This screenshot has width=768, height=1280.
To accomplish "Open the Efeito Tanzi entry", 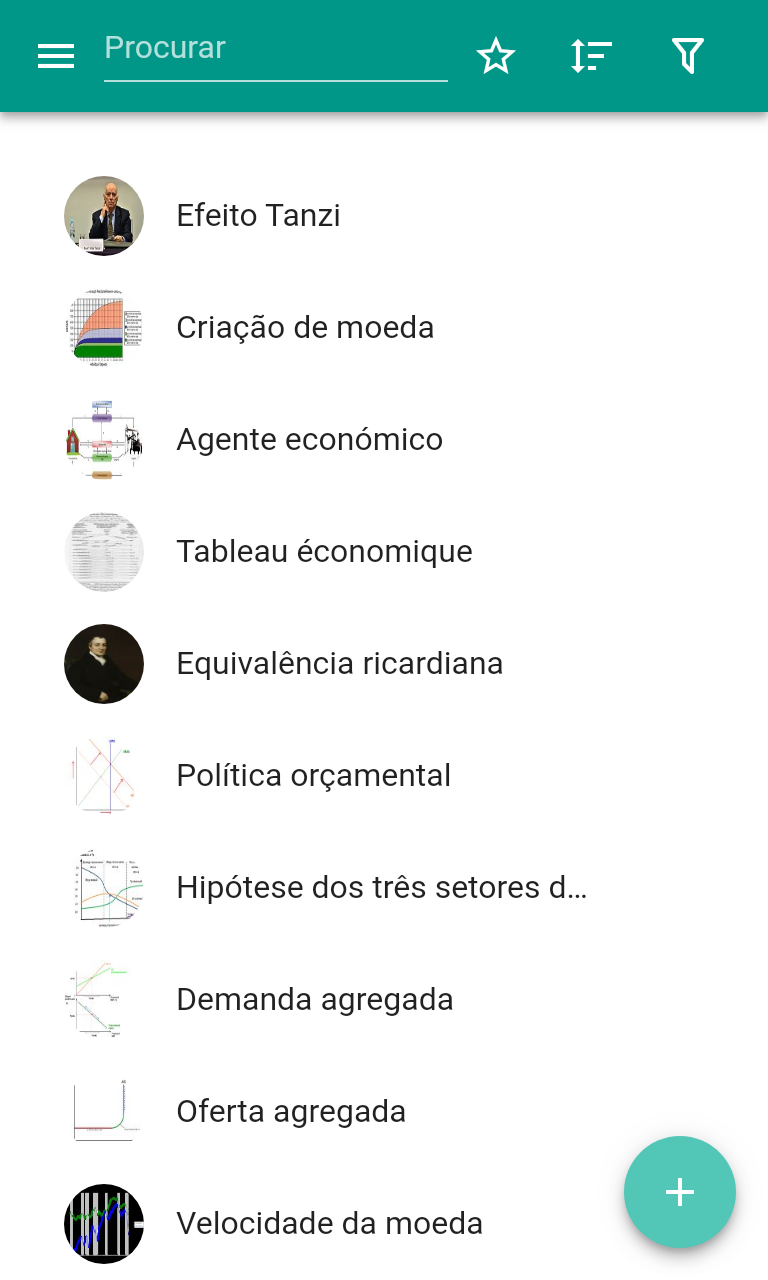I will [x=258, y=216].
